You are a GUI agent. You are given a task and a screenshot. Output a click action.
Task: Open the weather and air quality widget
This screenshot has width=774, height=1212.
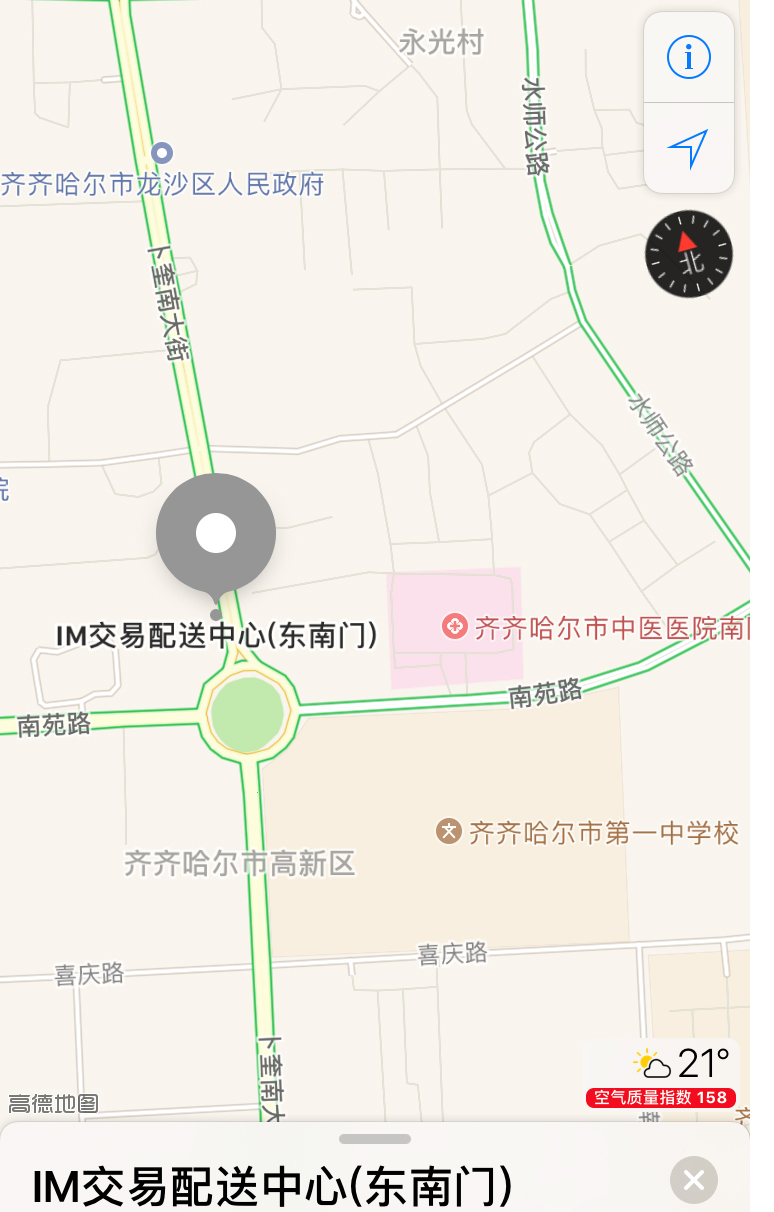685,1074
